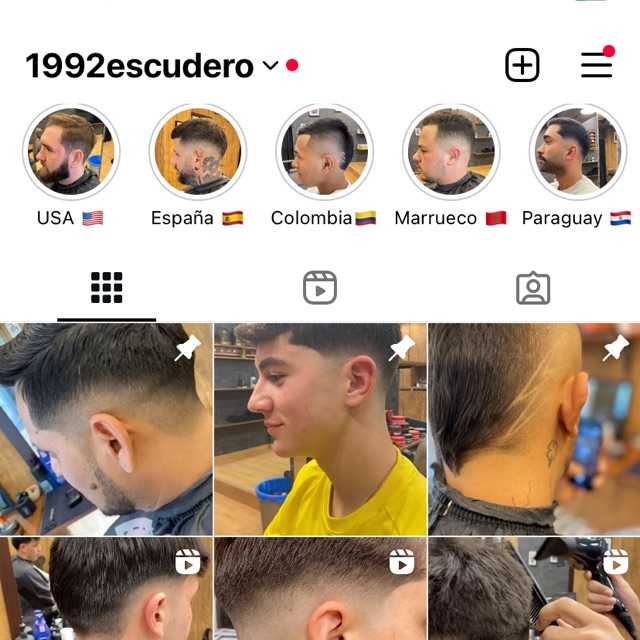
Task: Switch to the tagged photos tab
Action: point(533,288)
